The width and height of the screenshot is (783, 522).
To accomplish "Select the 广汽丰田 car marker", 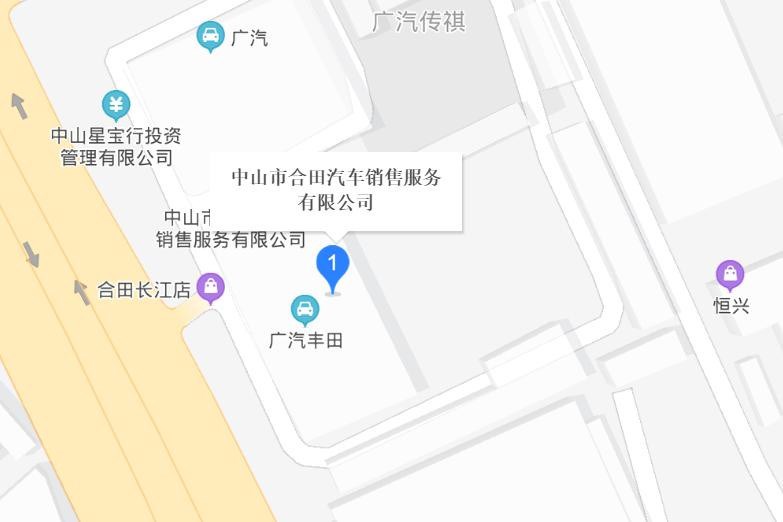I will click(304, 310).
